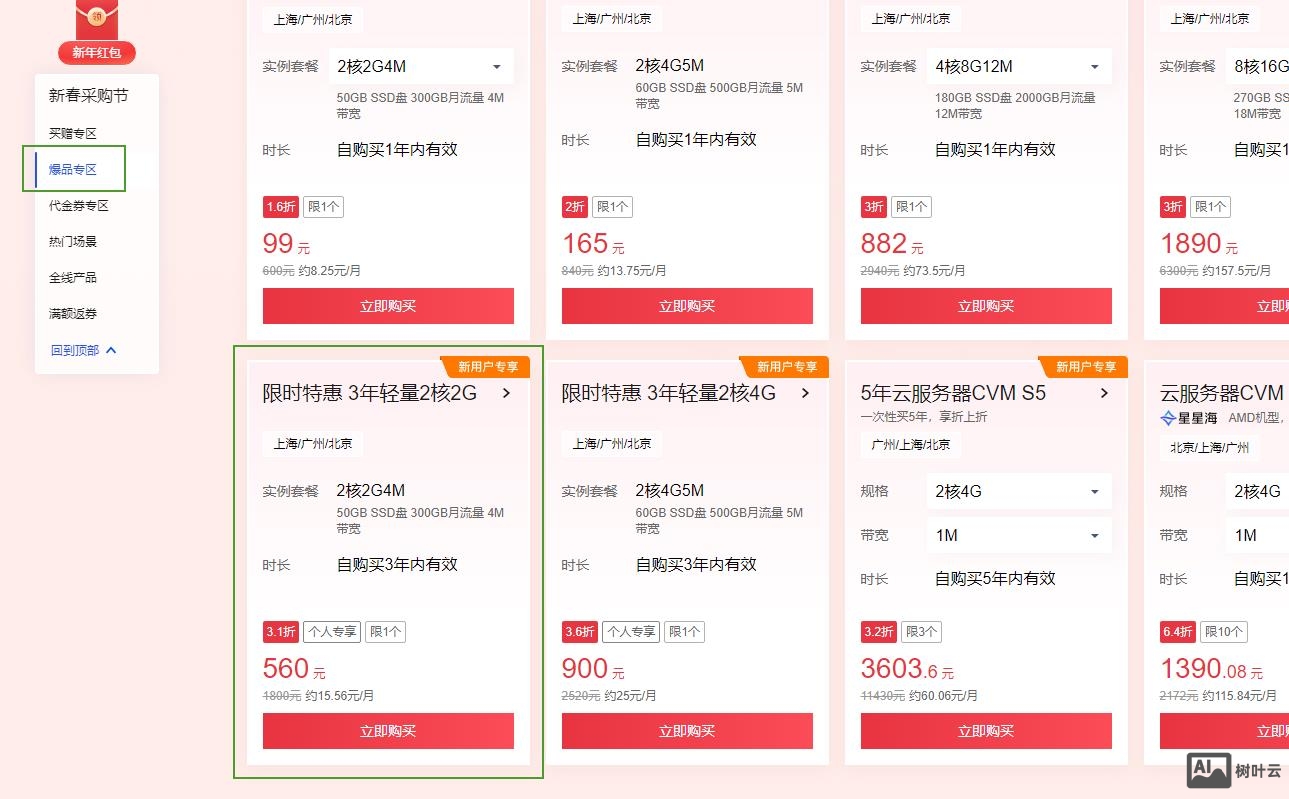Buy the 560元 plan with 立即购买

coord(388,731)
